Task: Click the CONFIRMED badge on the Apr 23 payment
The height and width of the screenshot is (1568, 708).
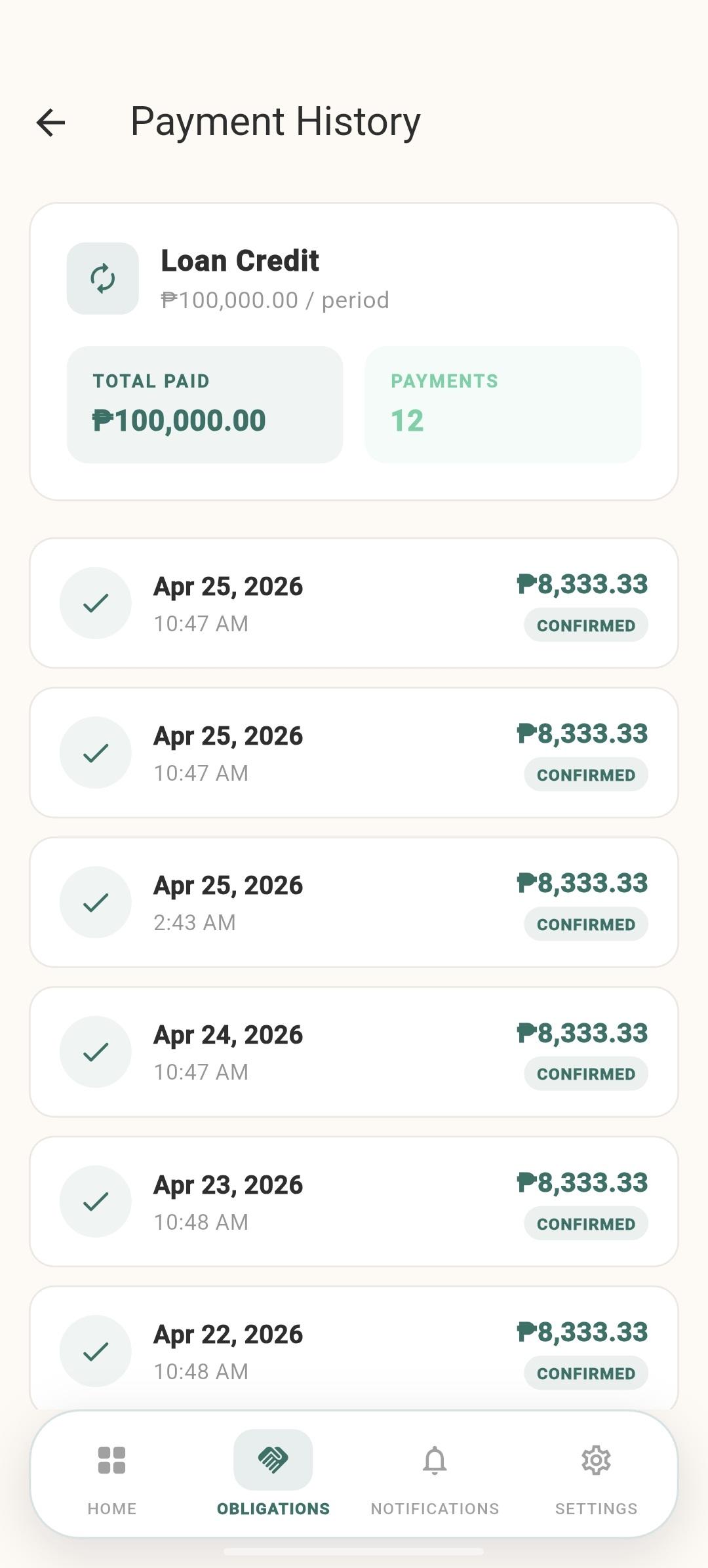Action: pyautogui.click(x=585, y=1223)
